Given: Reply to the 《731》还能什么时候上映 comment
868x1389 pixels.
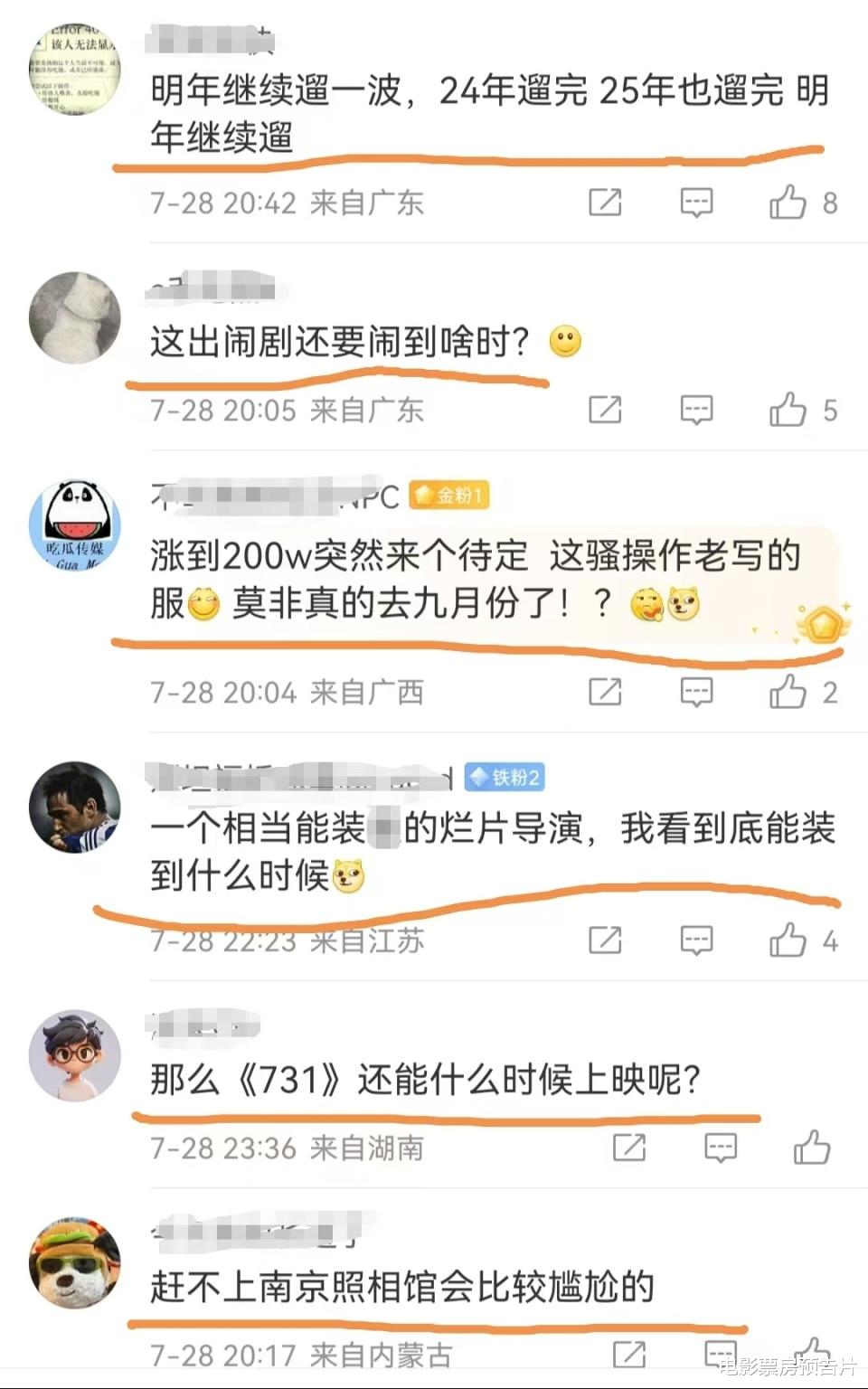Looking at the screenshot, I should click(x=721, y=1148).
